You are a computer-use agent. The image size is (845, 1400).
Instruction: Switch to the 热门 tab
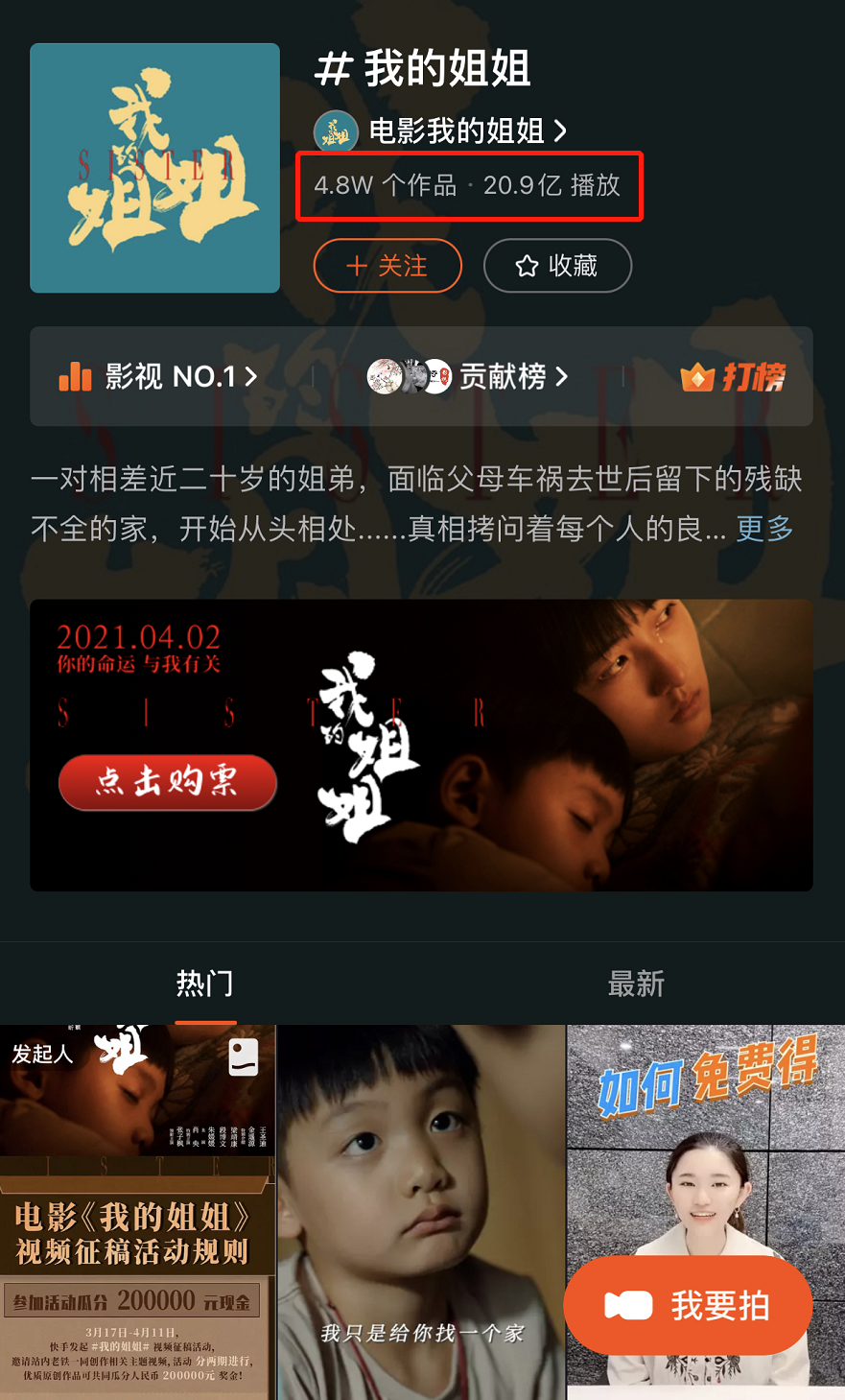pyautogui.click(x=204, y=984)
